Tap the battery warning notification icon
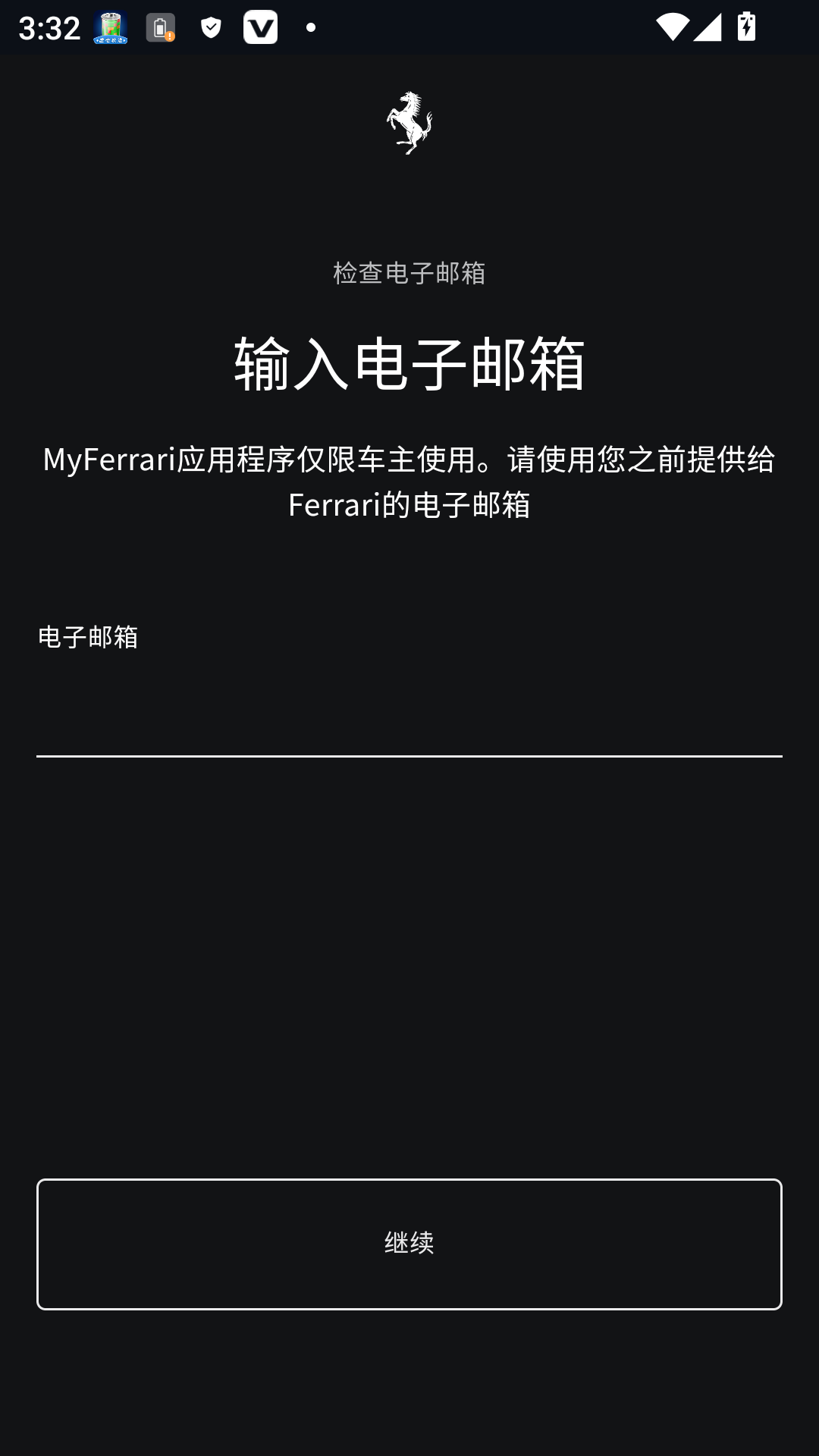Screen dimensions: 819x1456 [x=162, y=29]
